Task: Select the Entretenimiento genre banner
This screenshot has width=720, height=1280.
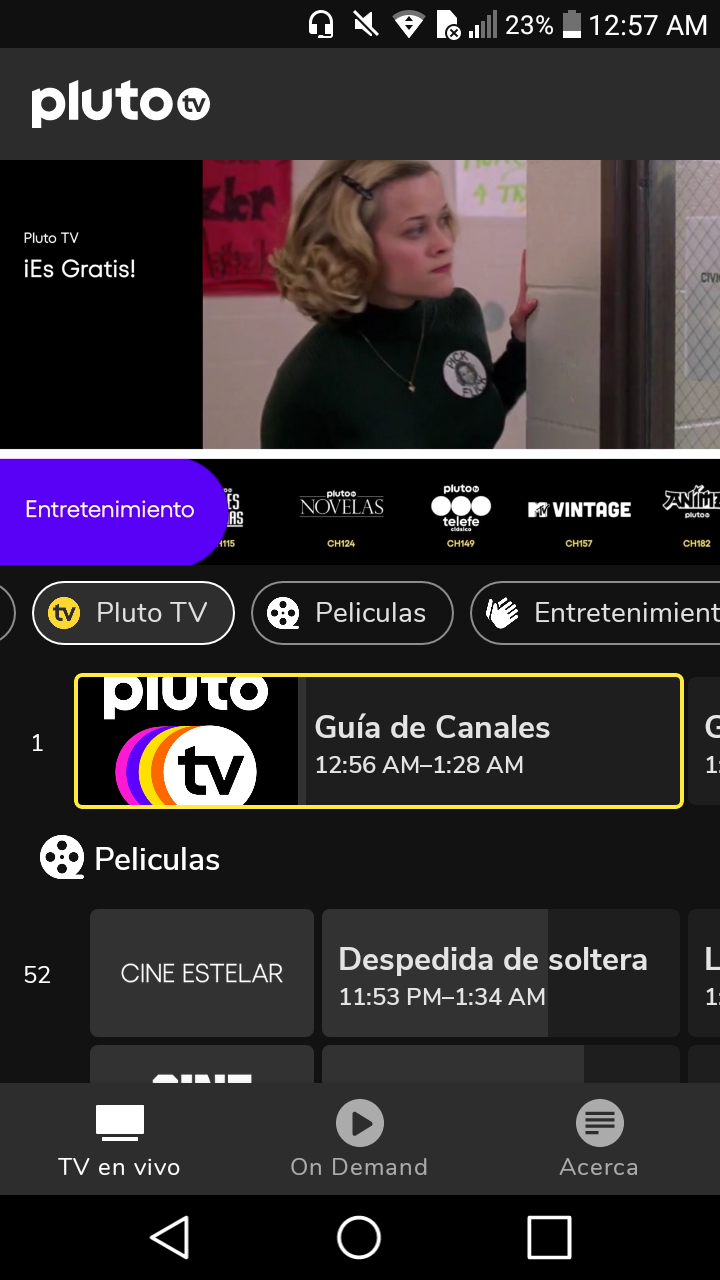Action: (x=110, y=510)
